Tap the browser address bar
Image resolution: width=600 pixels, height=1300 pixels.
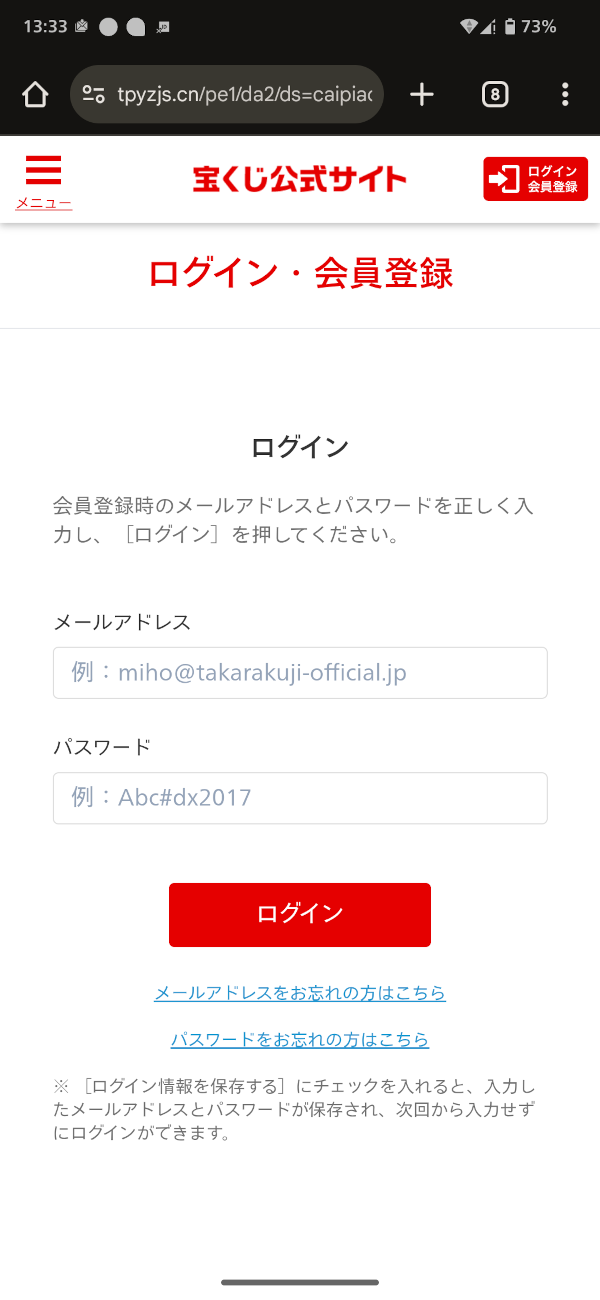(240, 95)
